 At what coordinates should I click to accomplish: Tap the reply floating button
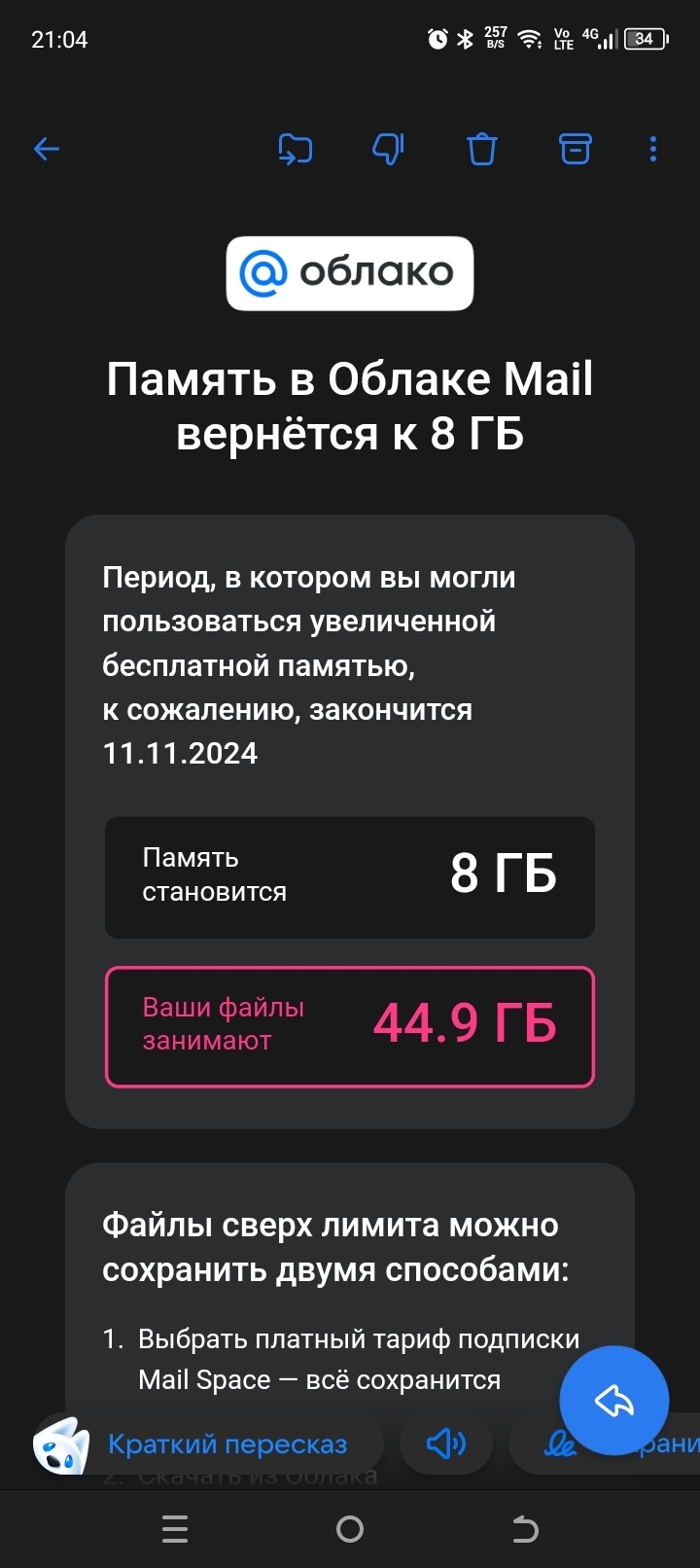[613, 1401]
